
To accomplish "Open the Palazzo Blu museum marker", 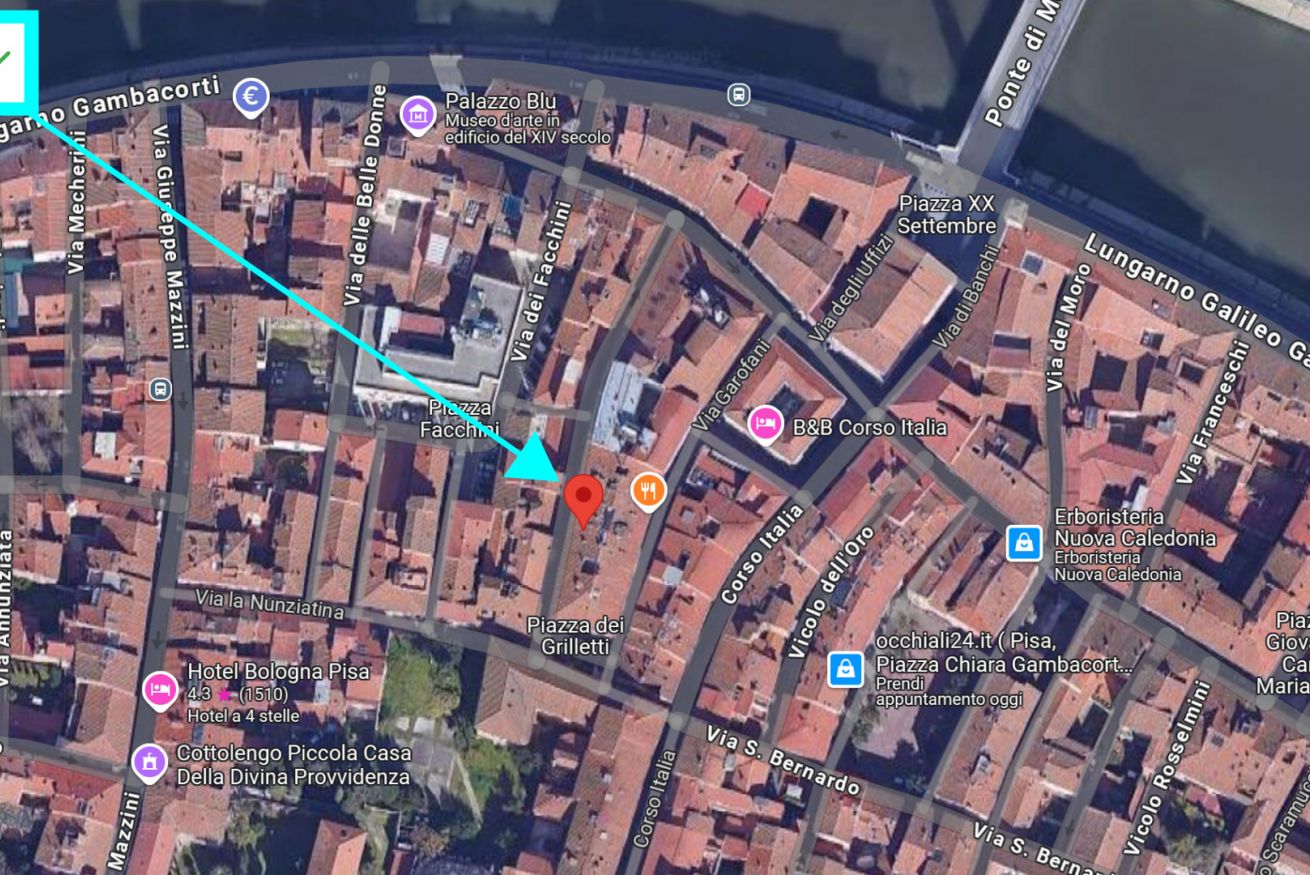I will [x=418, y=115].
